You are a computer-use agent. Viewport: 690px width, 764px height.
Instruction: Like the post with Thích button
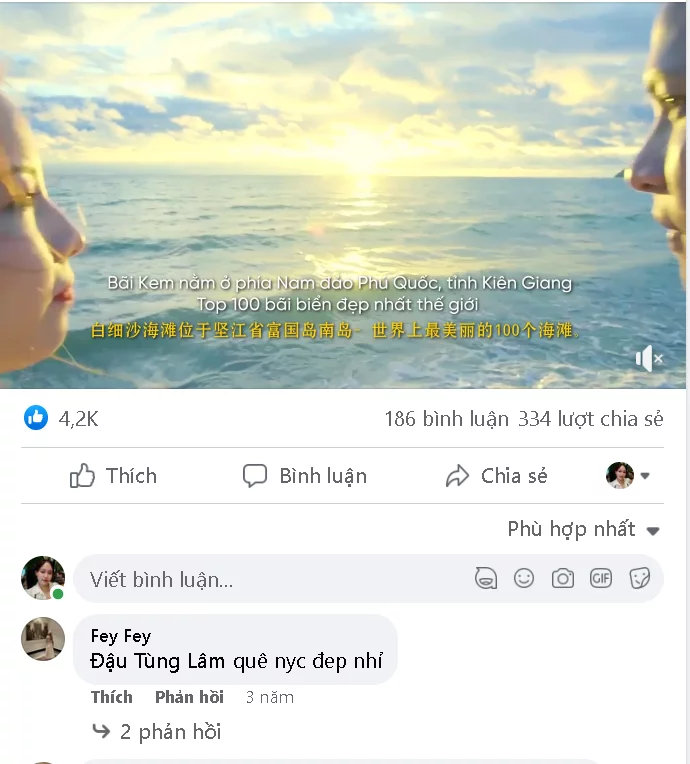pos(113,476)
